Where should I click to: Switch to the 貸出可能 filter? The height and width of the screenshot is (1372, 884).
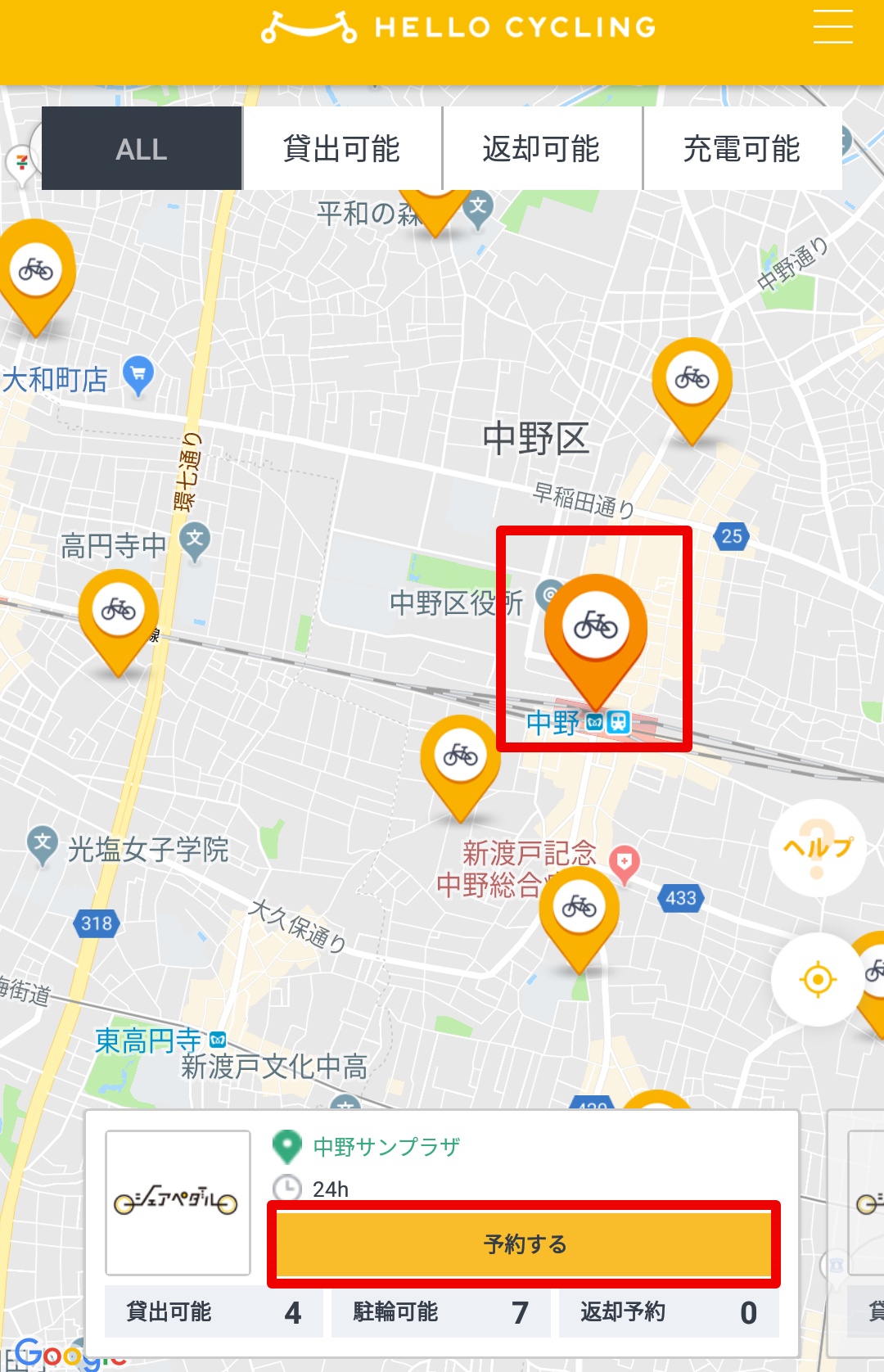tap(341, 149)
